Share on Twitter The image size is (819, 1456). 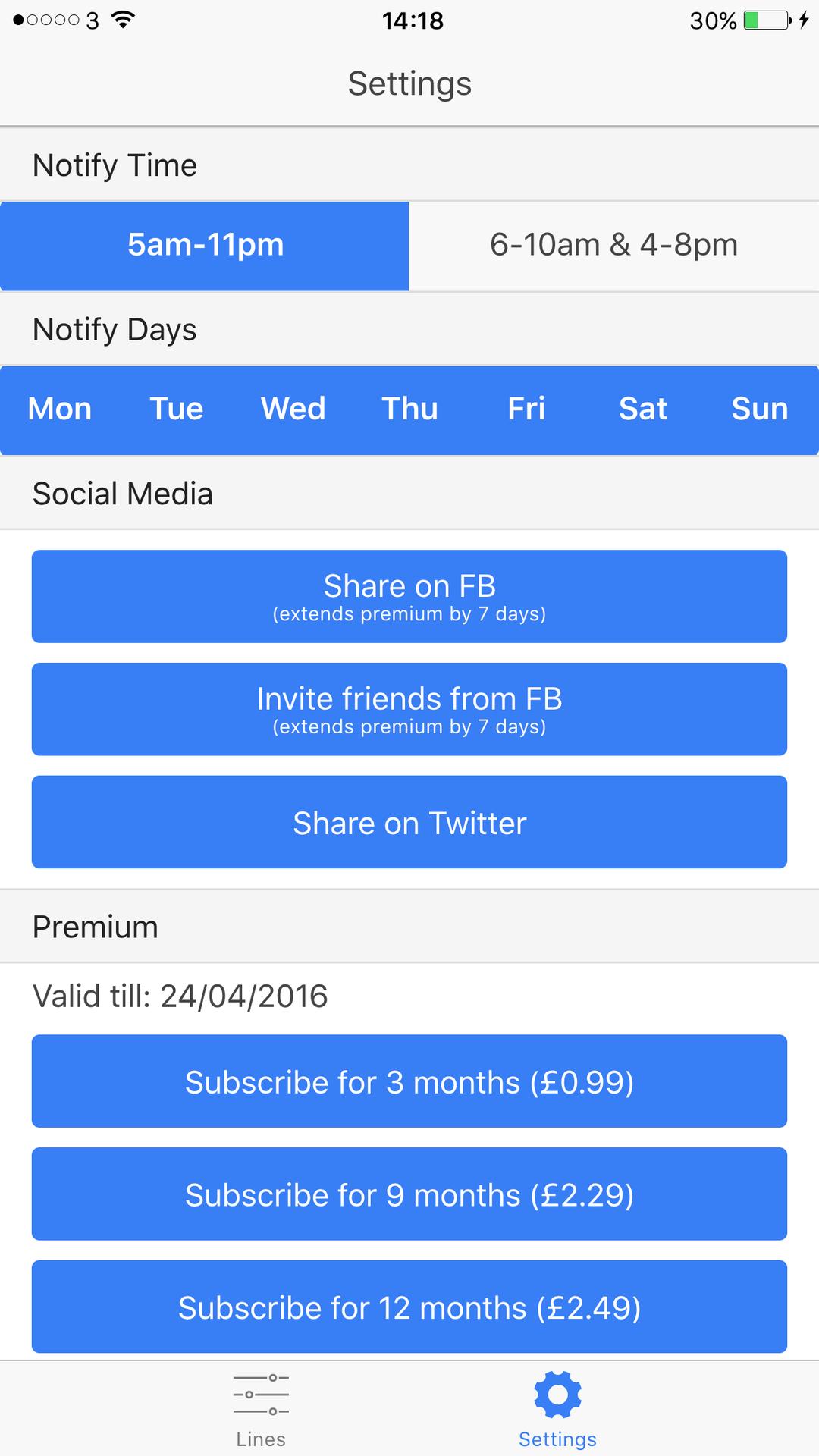(409, 822)
